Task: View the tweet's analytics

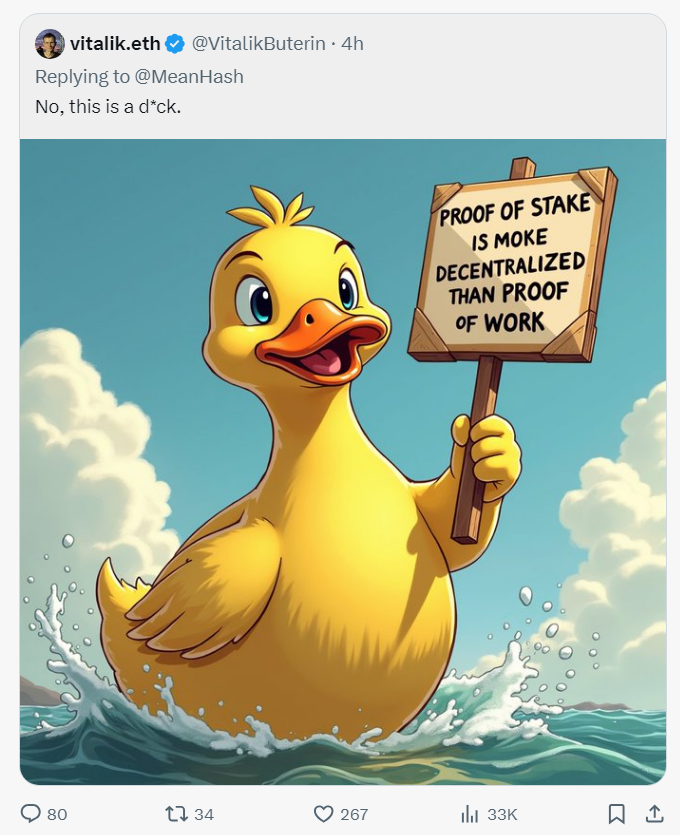Action: tap(470, 814)
